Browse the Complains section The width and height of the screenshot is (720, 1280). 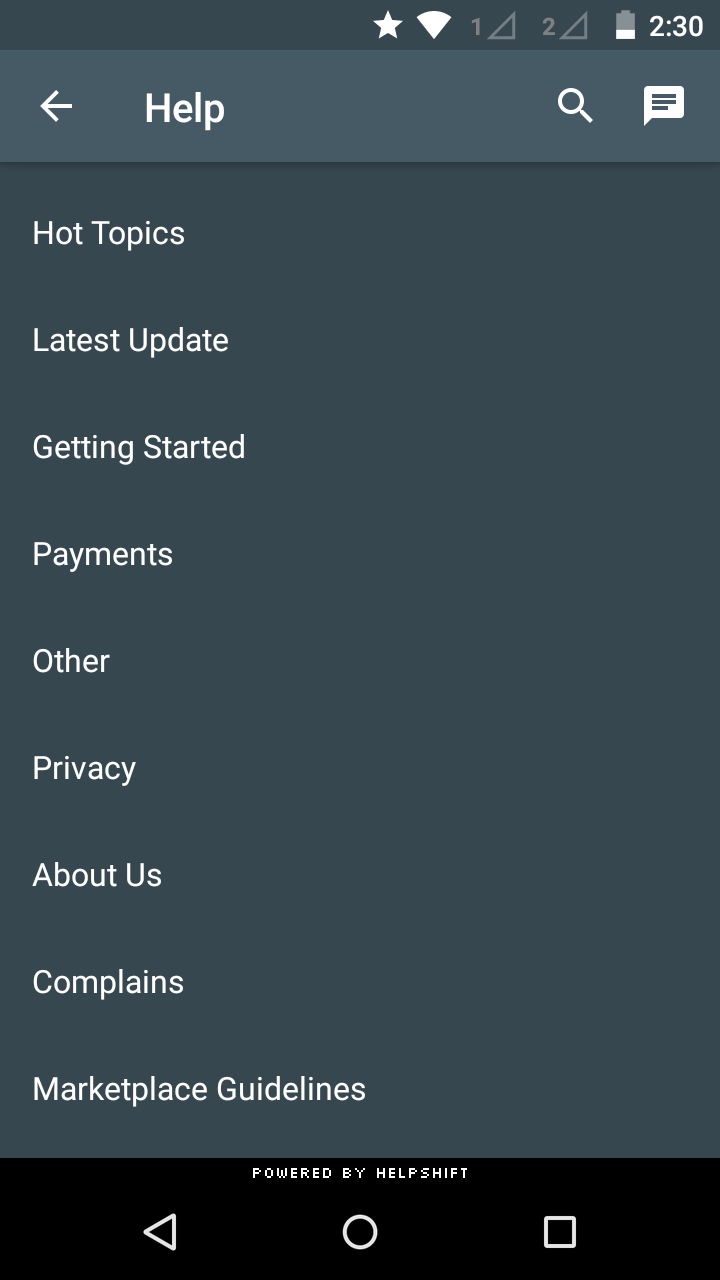tap(108, 982)
